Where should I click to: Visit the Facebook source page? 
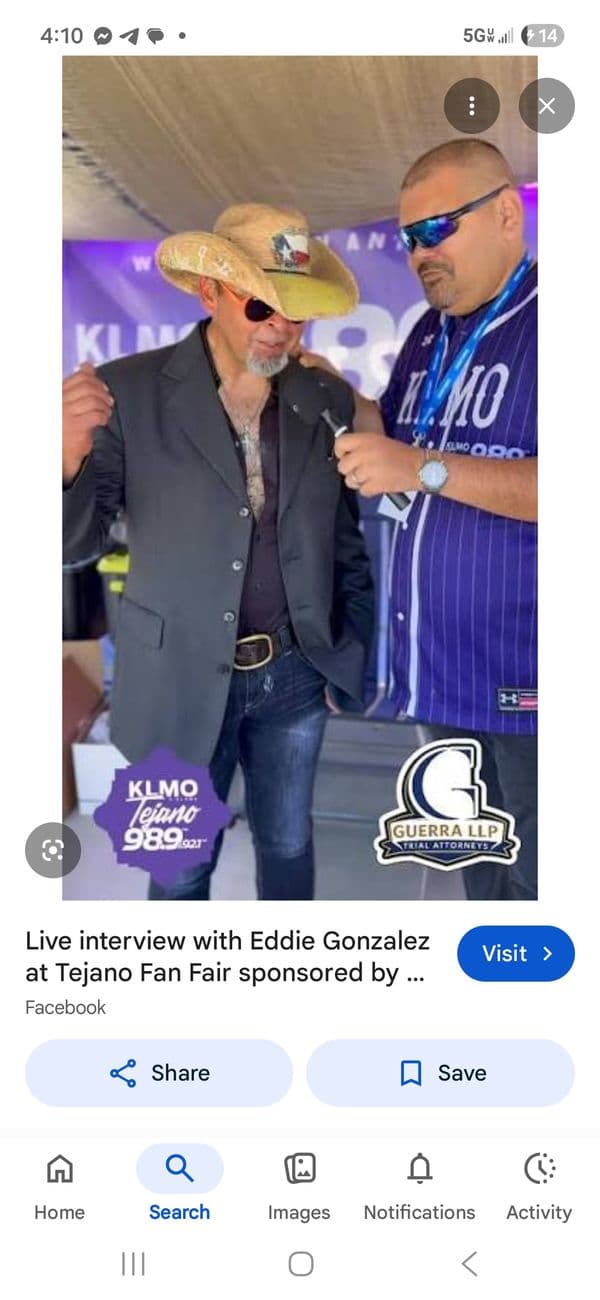(x=516, y=954)
